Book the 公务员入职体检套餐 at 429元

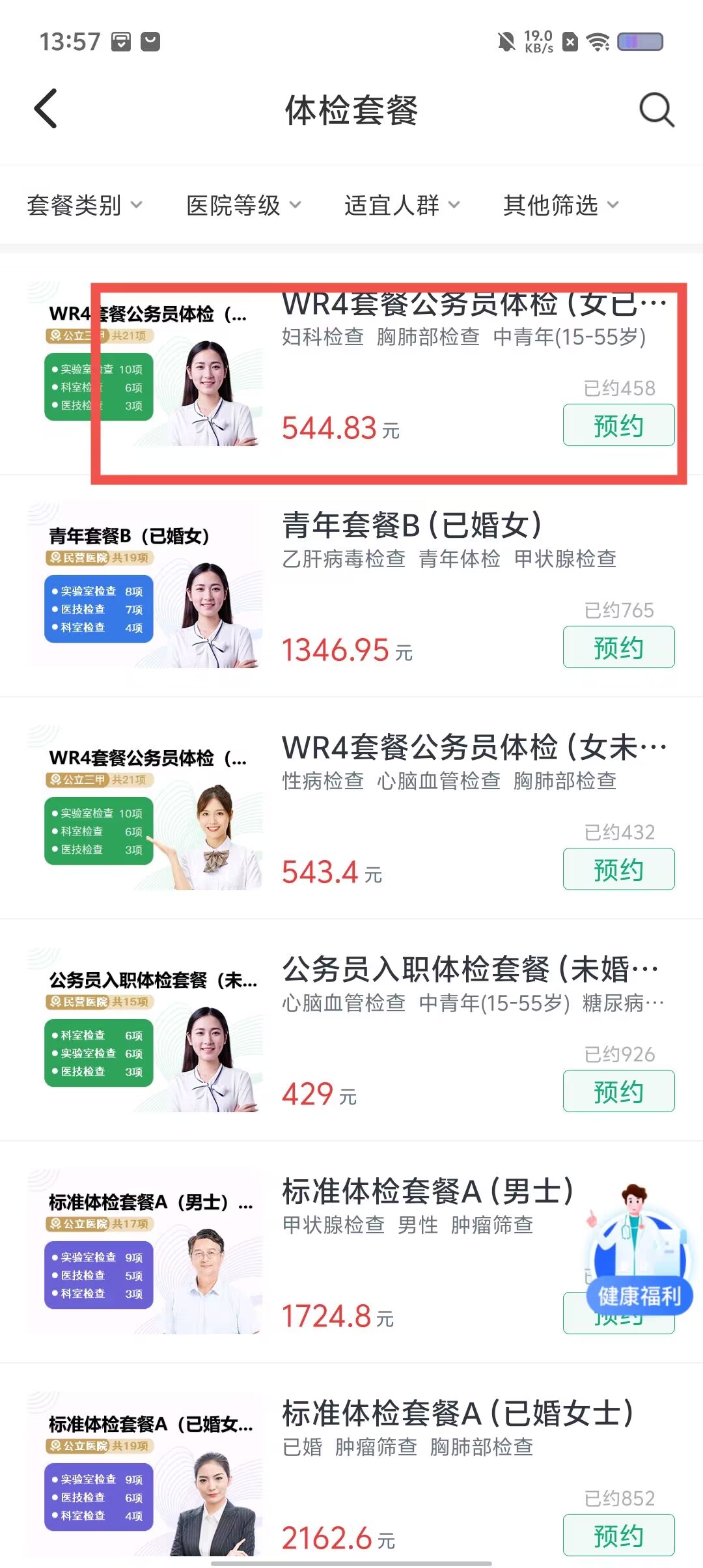pyautogui.click(x=618, y=1091)
